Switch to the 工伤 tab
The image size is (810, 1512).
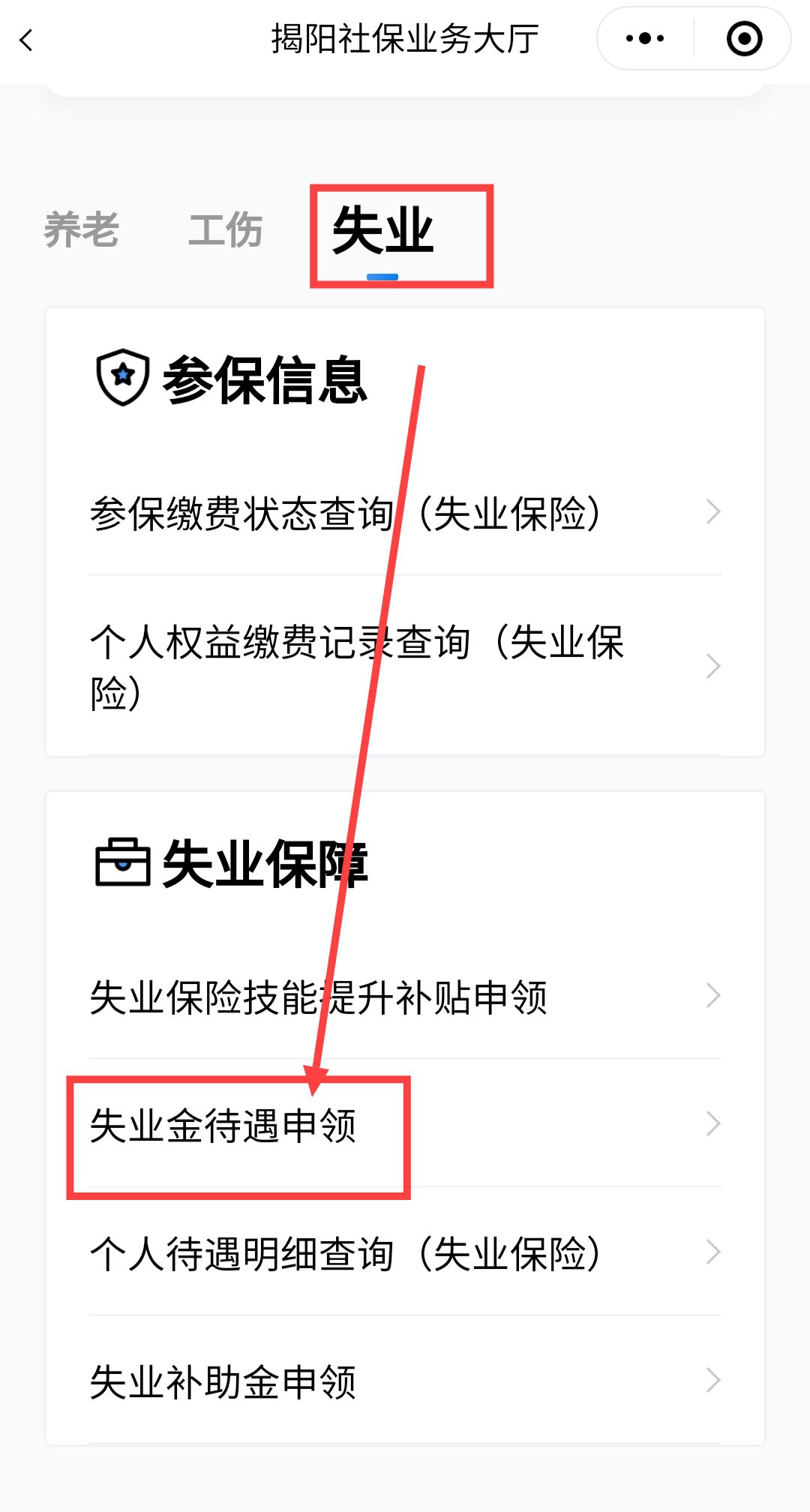point(225,230)
